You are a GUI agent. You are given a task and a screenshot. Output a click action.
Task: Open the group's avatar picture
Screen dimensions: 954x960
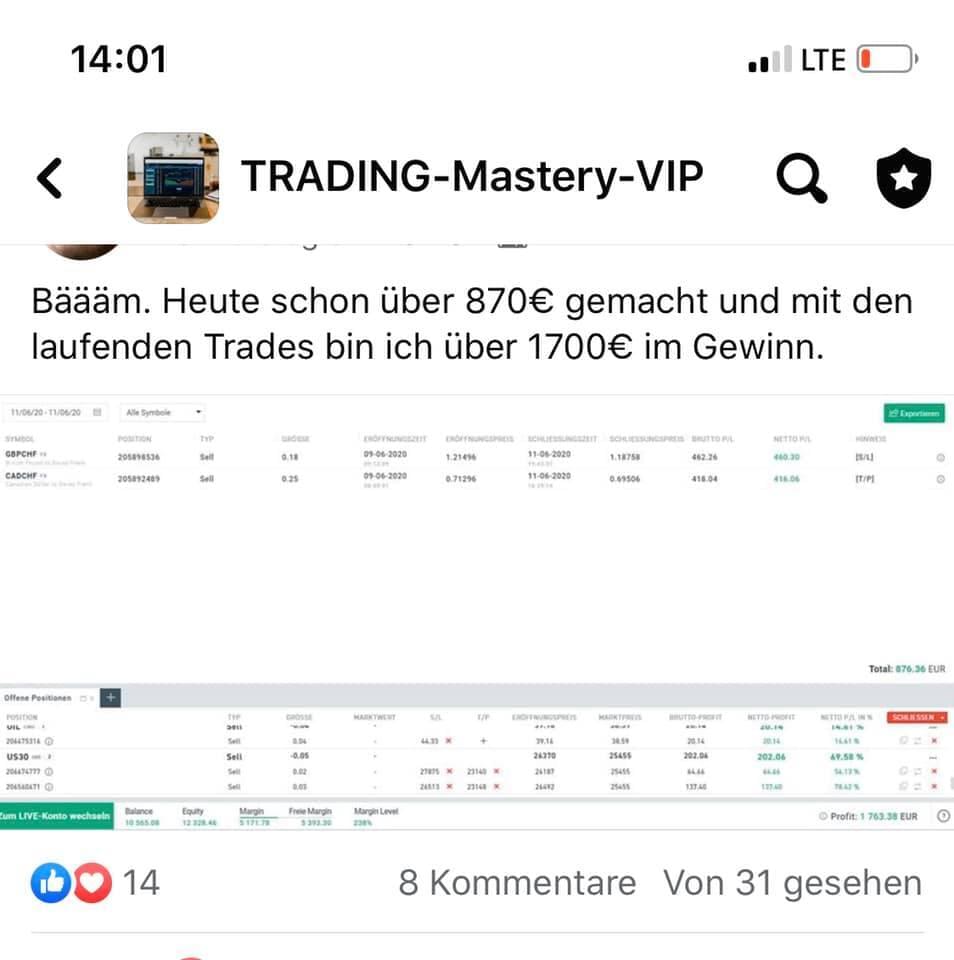pos(173,178)
